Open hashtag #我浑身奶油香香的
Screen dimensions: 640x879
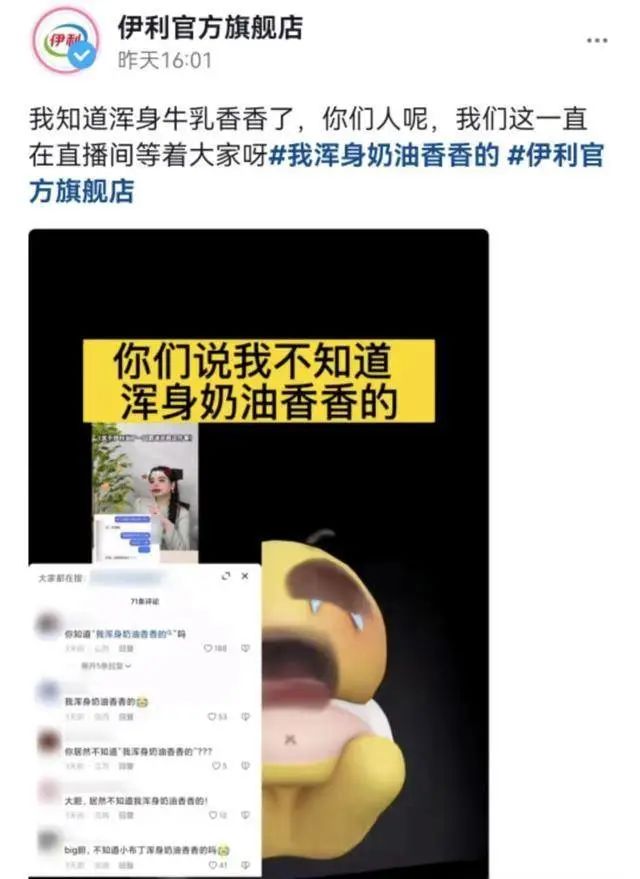pyautogui.click(x=384, y=156)
